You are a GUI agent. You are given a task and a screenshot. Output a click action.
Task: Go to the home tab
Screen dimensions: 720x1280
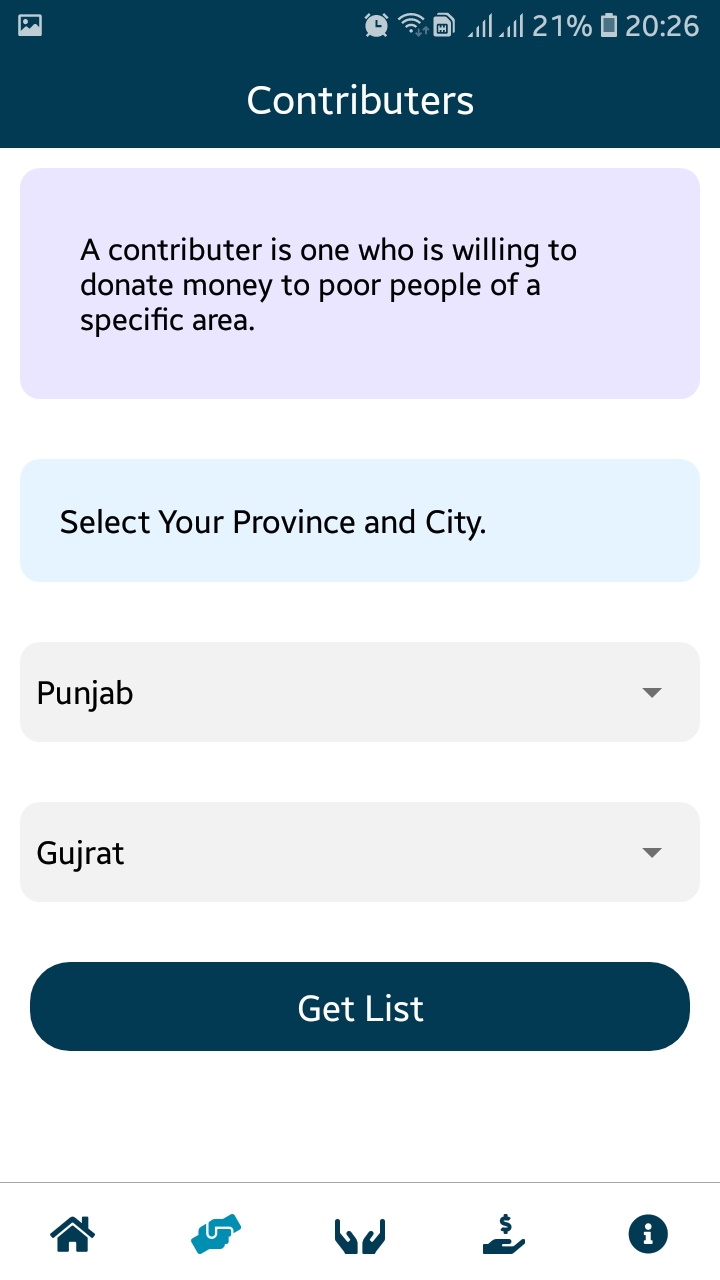coord(73,1234)
